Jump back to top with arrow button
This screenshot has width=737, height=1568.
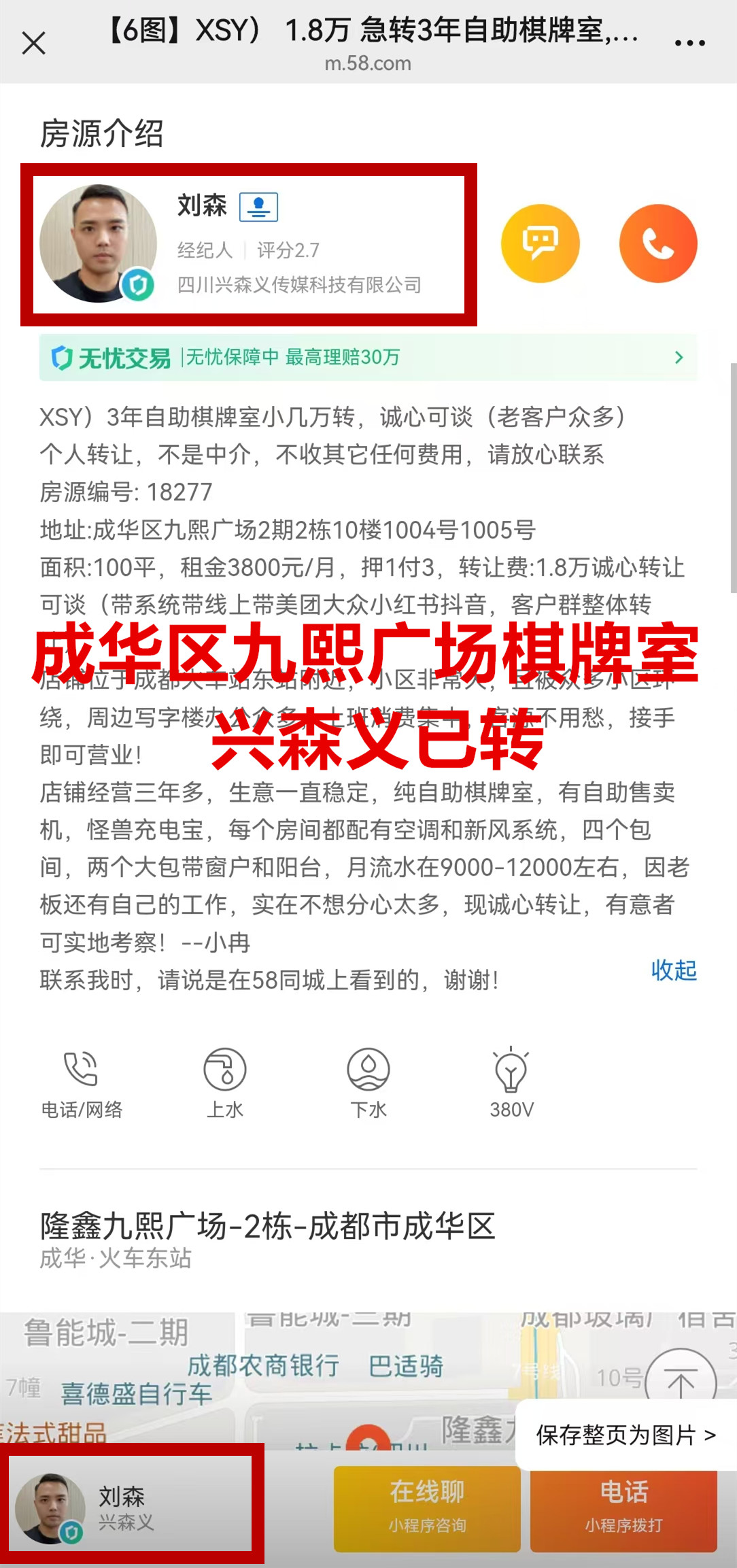(681, 1380)
